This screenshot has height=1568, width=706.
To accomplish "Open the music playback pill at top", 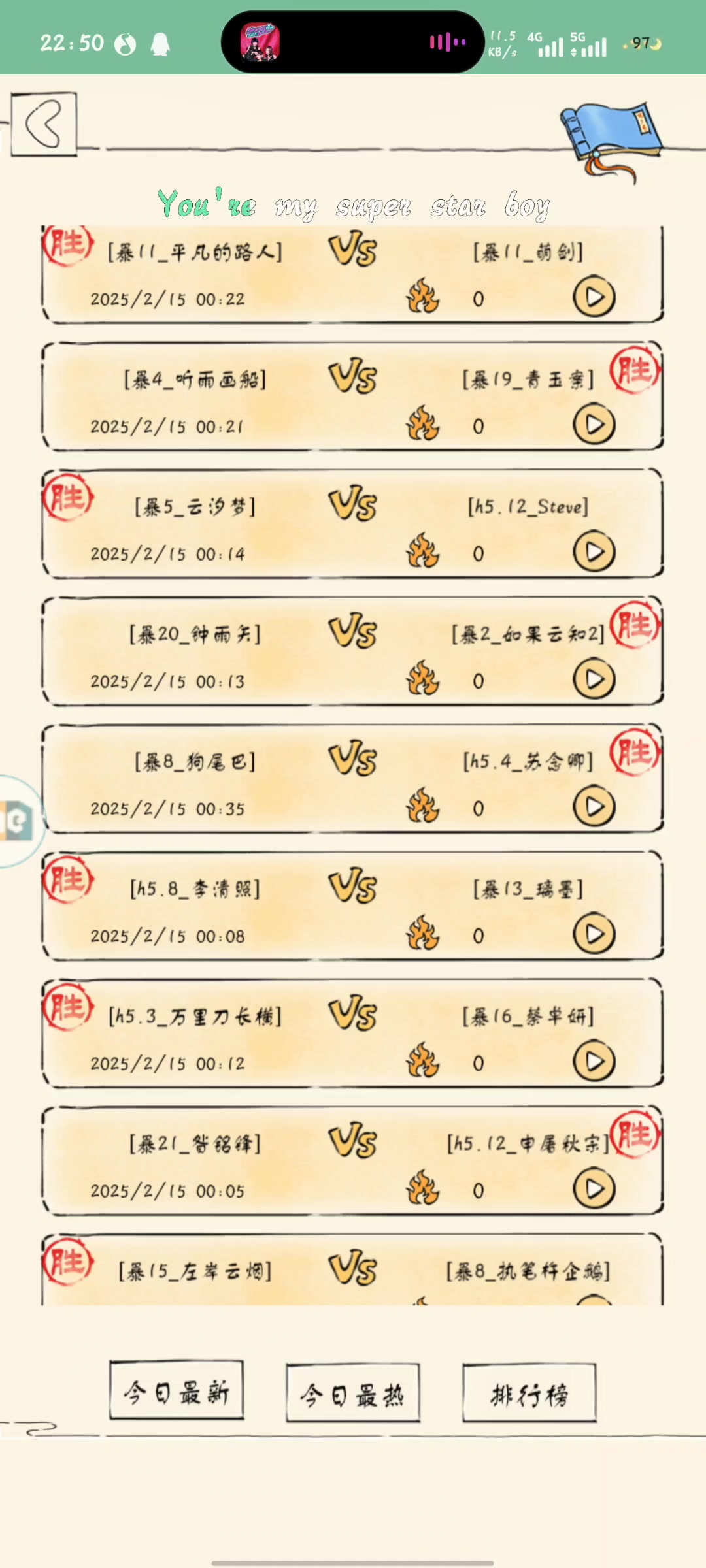I will click(x=353, y=42).
